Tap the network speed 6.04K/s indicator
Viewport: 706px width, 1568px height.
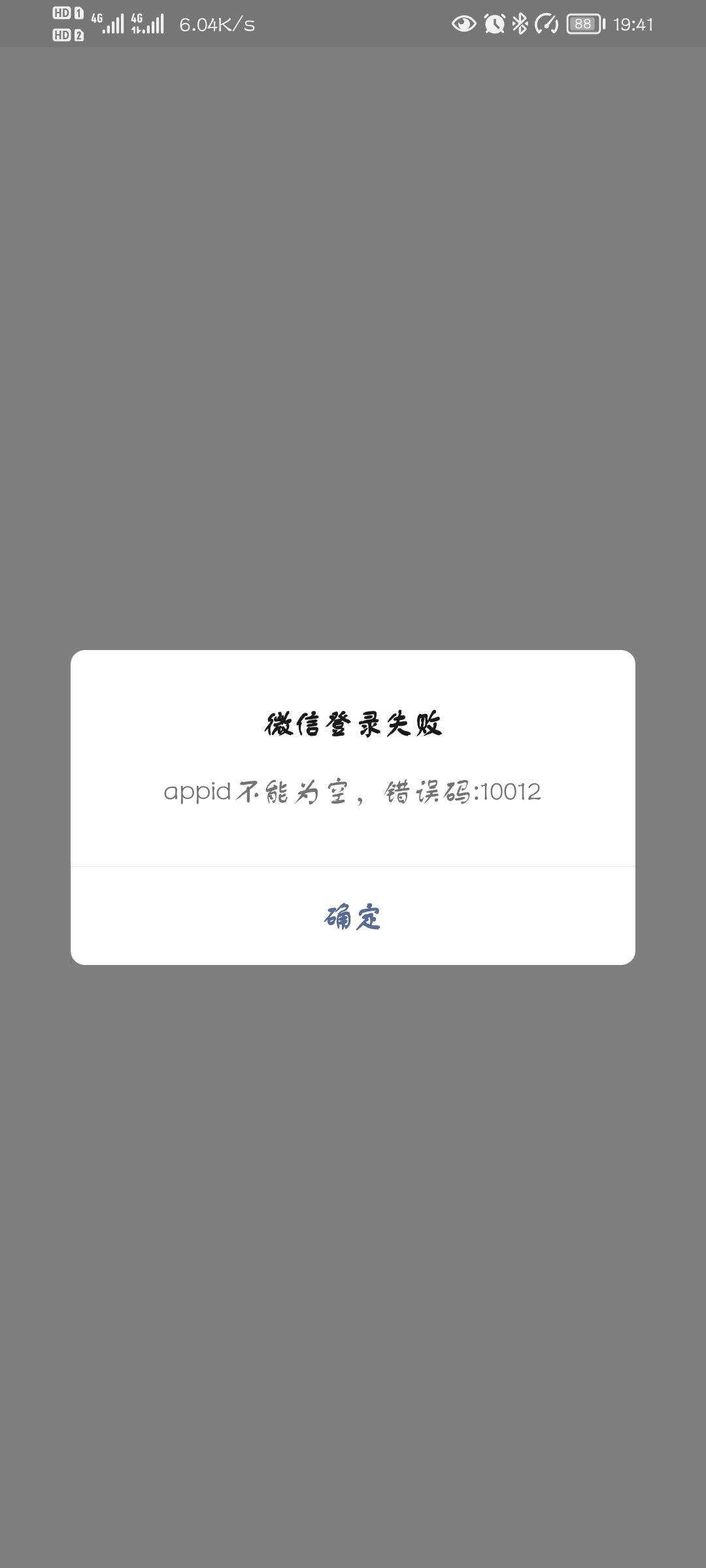tap(216, 25)
